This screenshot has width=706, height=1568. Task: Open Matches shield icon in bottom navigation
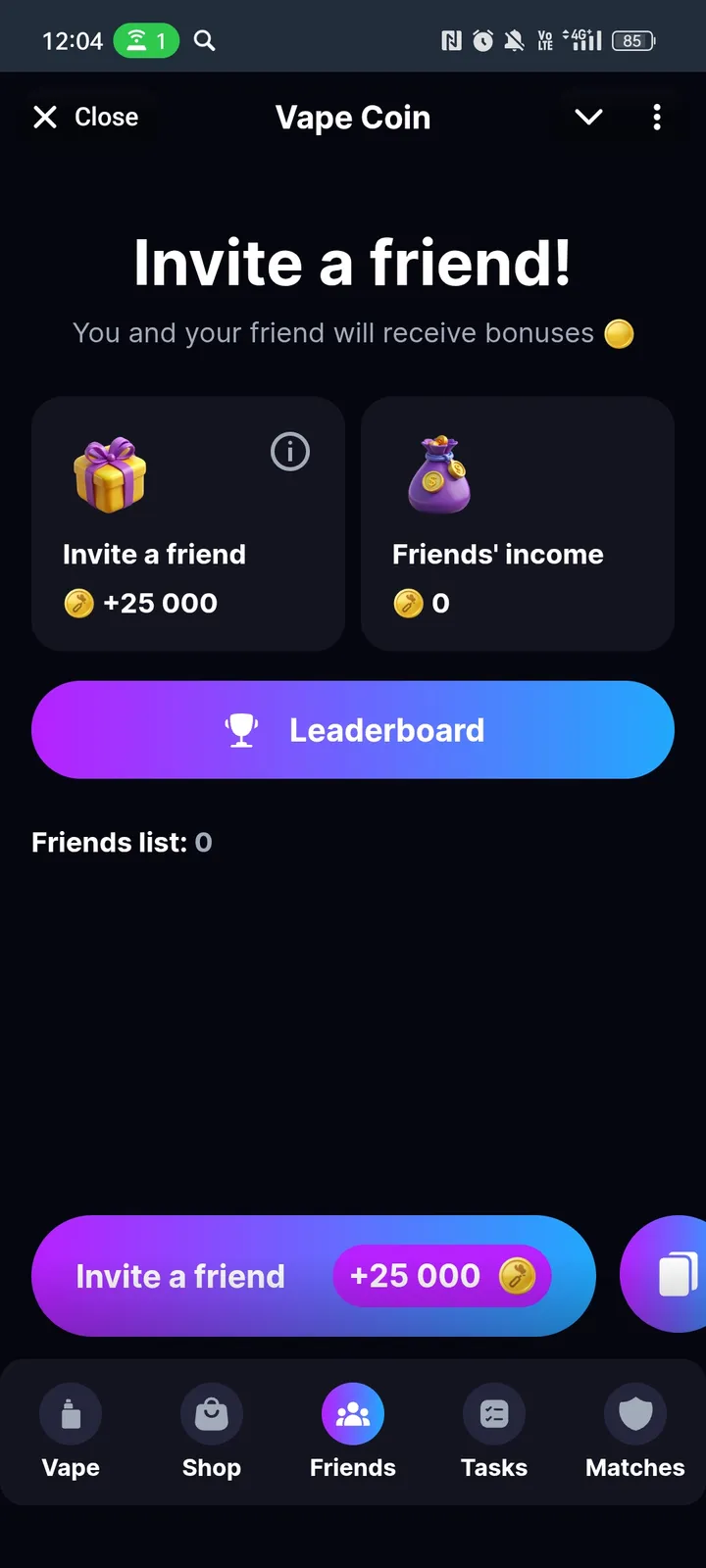[634, 1414]
